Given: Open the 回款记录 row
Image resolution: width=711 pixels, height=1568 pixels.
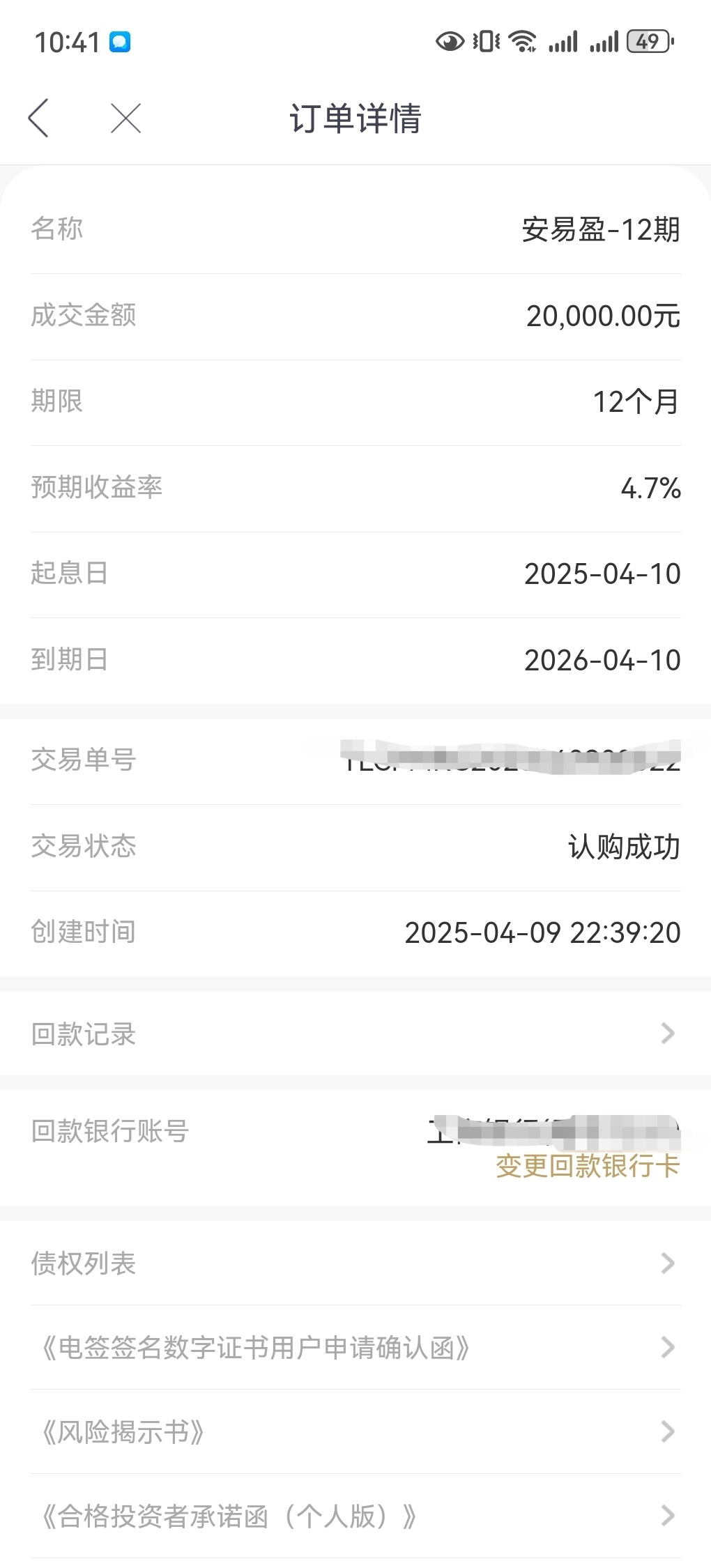Looking at the screenshot, I should tap(355, 1033).
